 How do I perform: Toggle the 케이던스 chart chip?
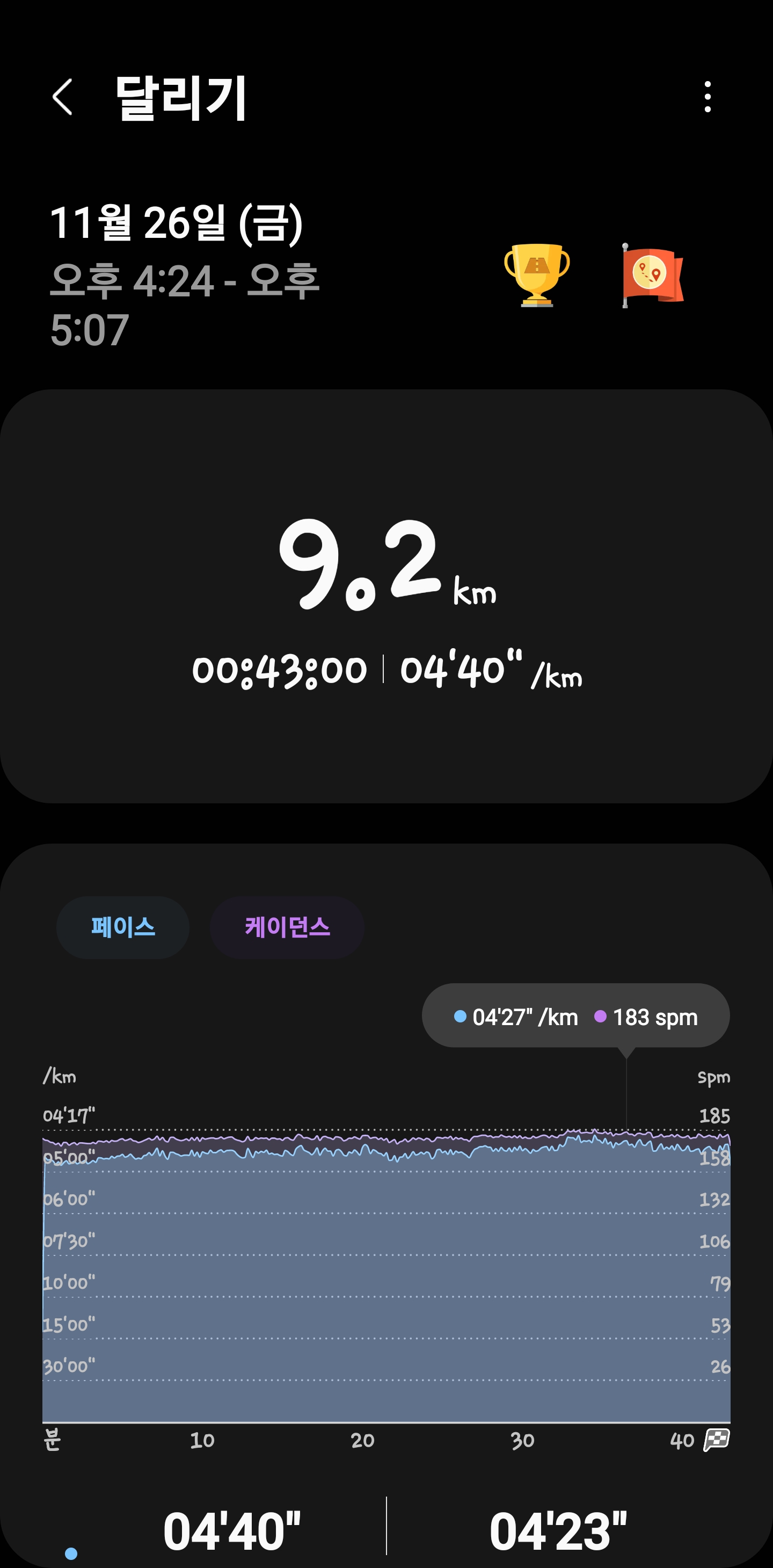tap(287, 927)
